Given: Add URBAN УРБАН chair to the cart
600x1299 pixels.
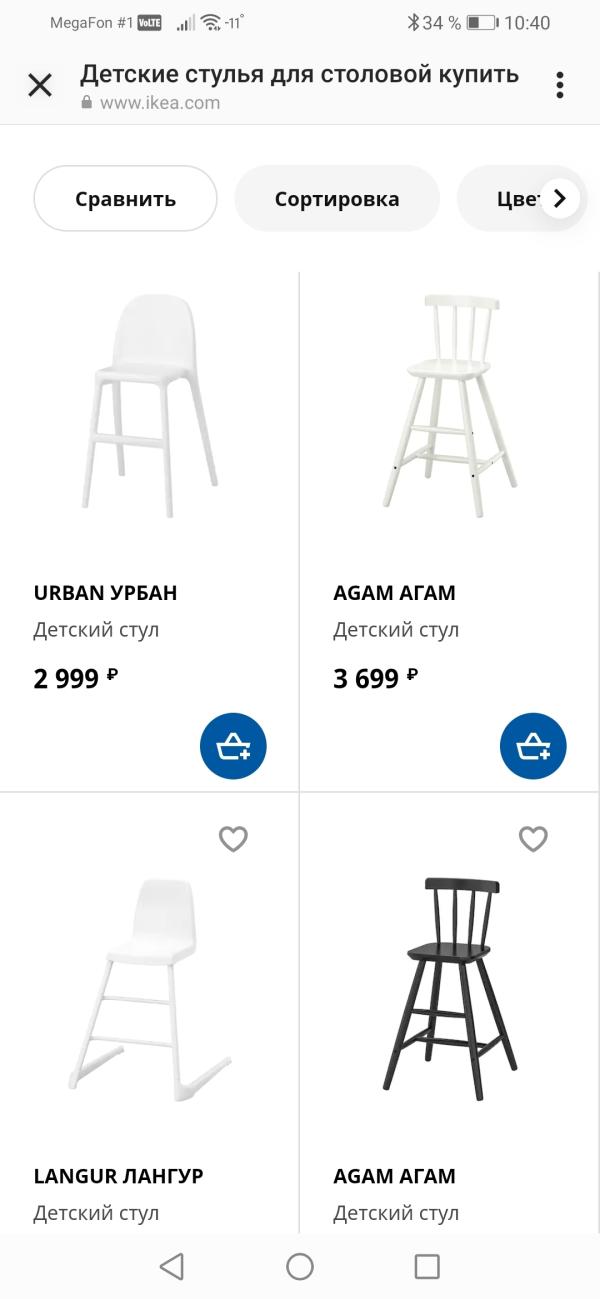Looking at the screenshot, I should point(233,746).
